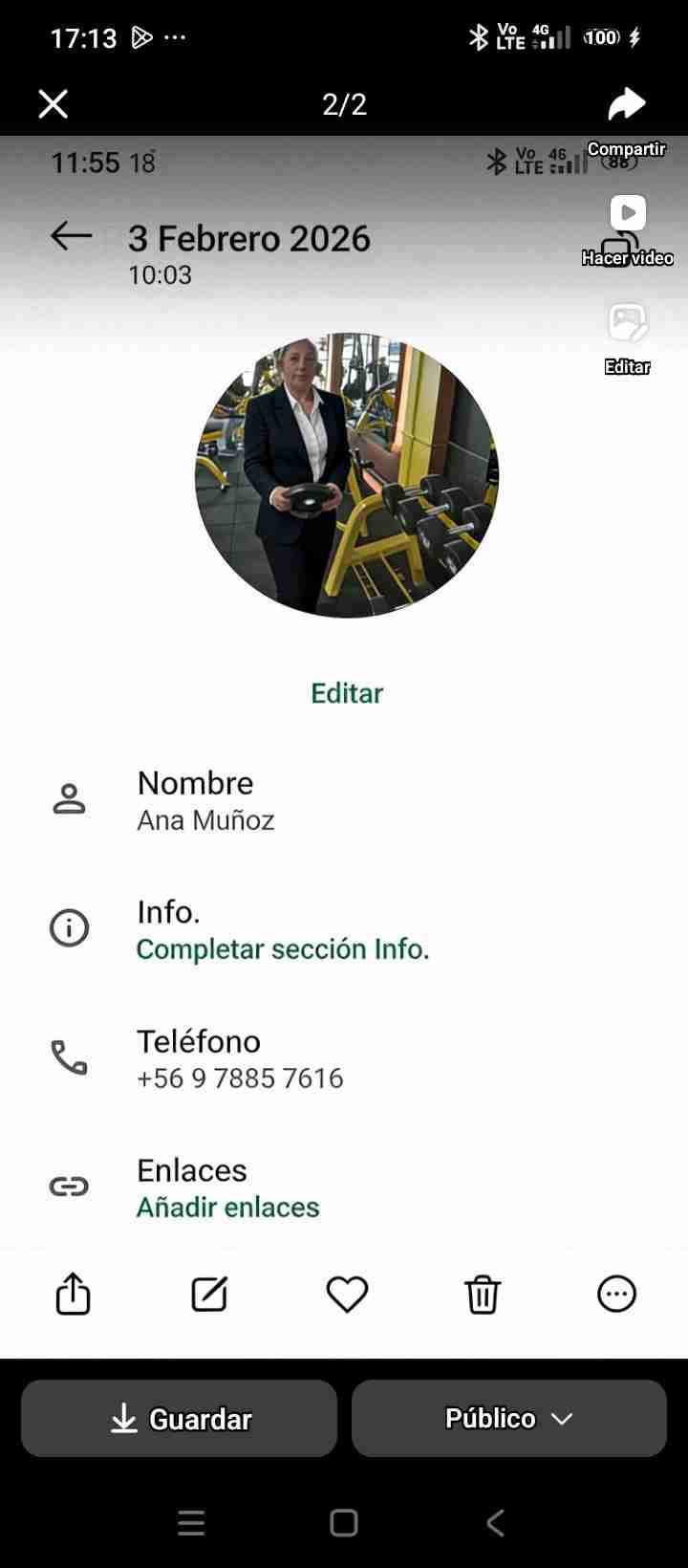Share this photo with Compartir arrow
The width and height of the screenshot is (688, 1568).
pos(627,104)
